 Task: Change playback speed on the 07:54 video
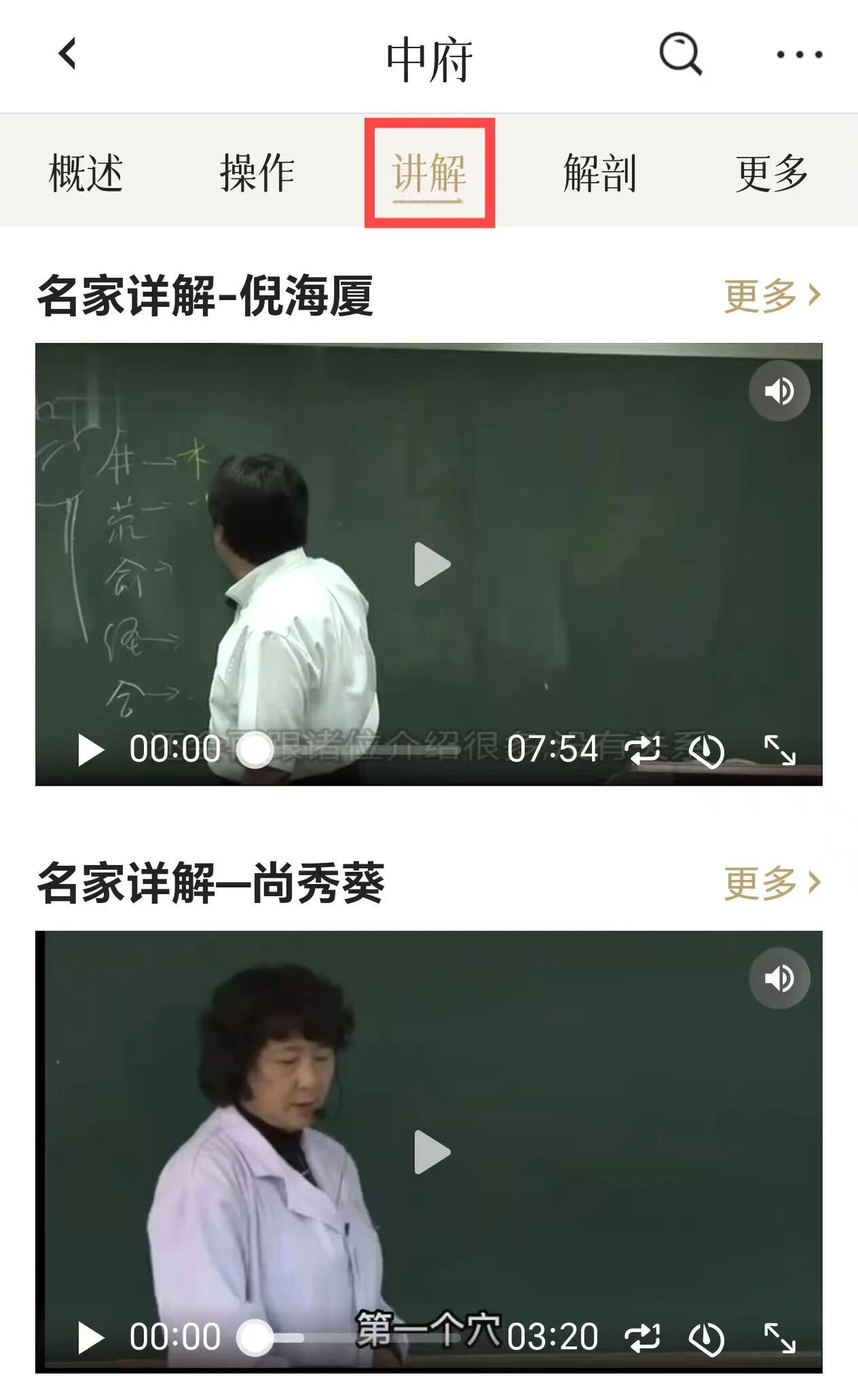pyautogui.click(x=706, y=751)
